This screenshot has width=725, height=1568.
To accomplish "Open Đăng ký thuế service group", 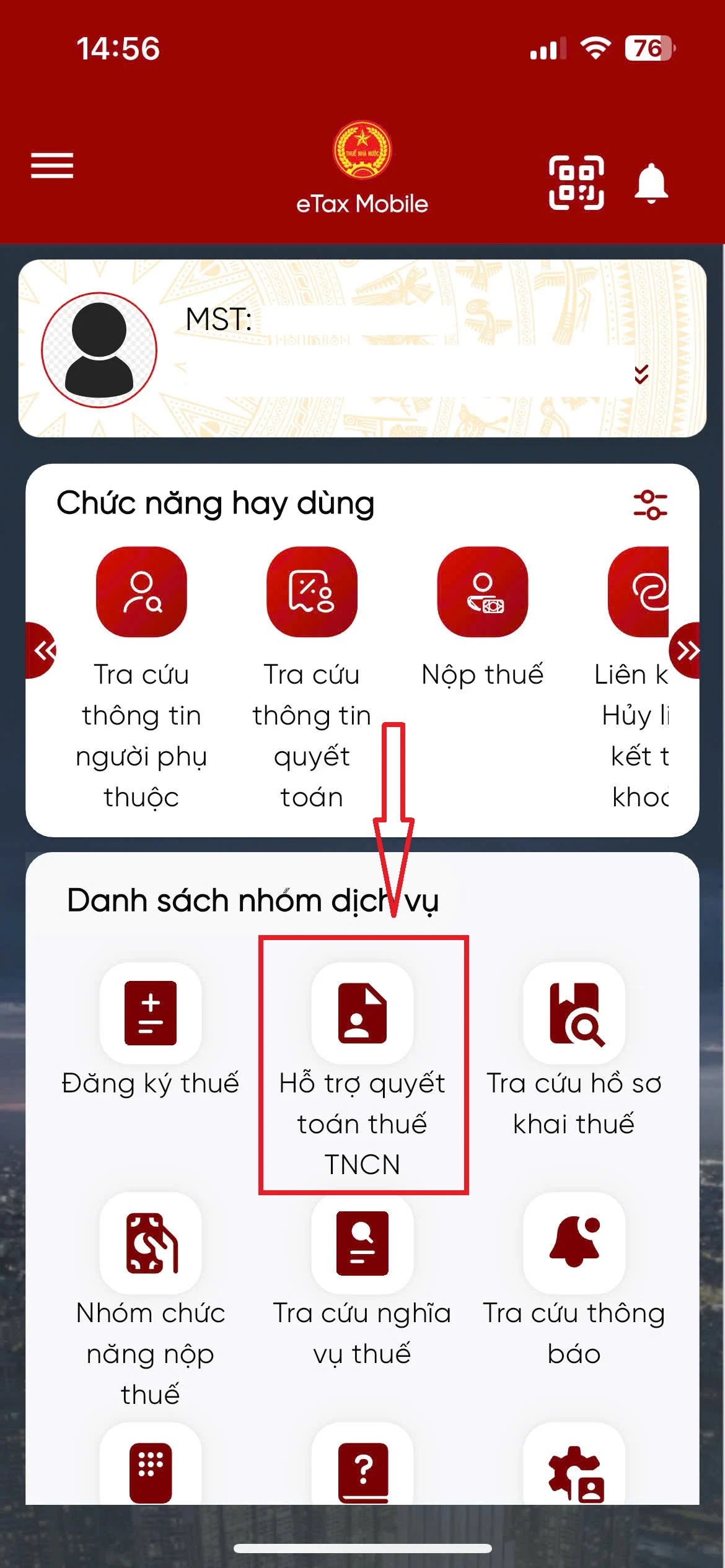I will tap(151, 1013).
